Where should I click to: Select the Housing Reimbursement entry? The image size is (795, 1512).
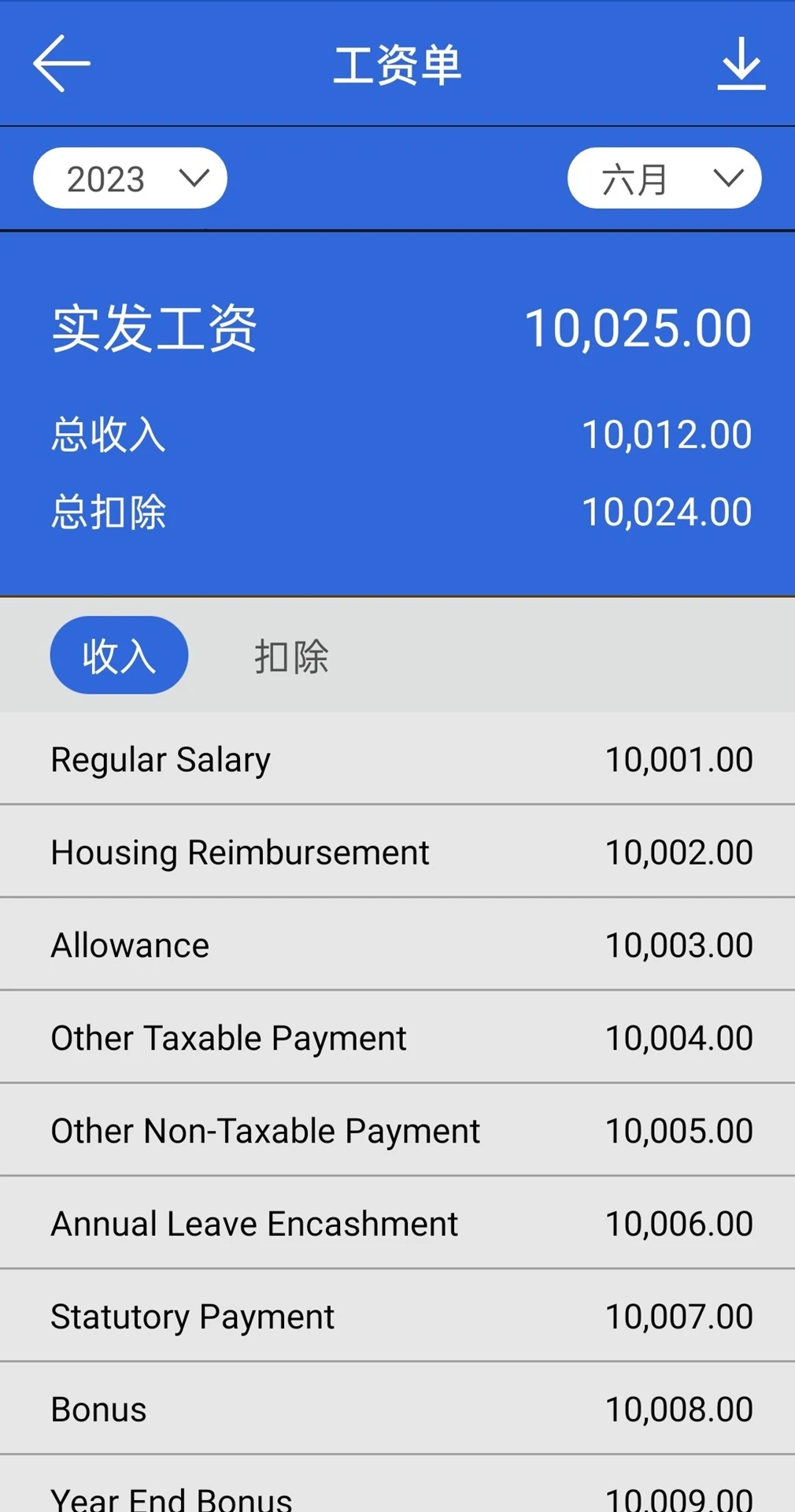tap(397, 851)
